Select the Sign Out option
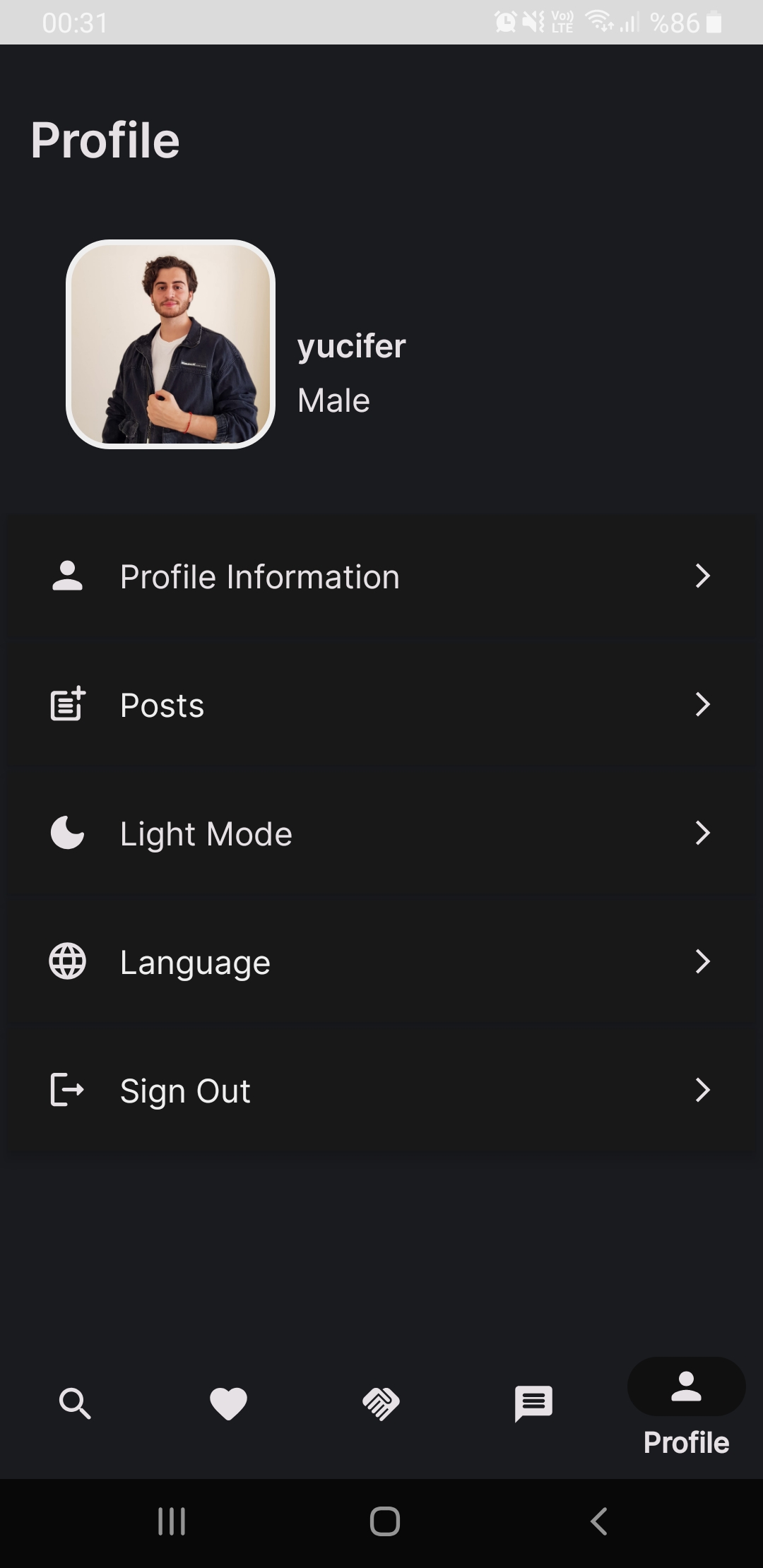Viewport: 763px width, 1568px height. [184, 1090]
